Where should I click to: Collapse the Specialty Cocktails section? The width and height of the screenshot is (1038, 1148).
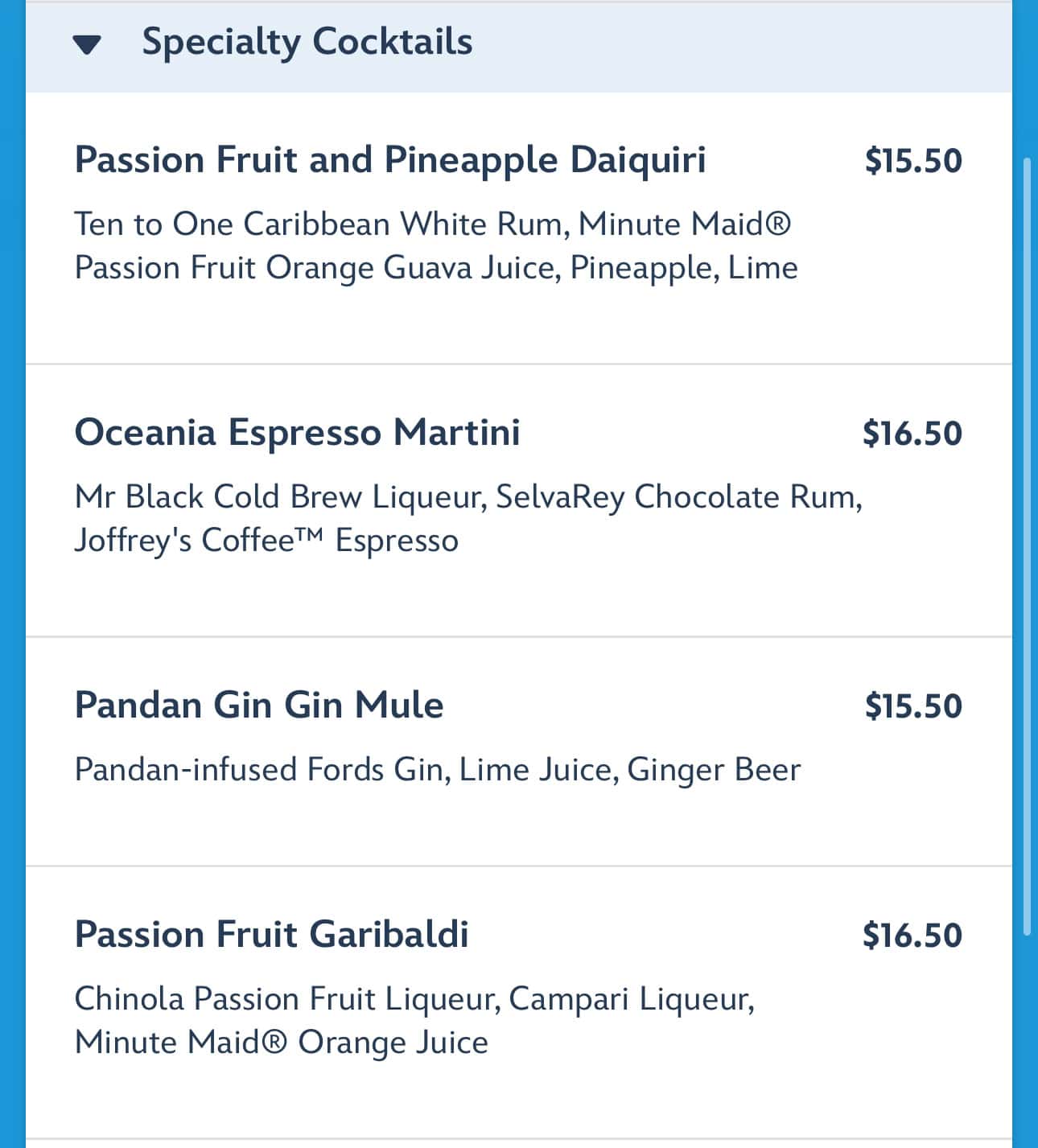point(87,44)
